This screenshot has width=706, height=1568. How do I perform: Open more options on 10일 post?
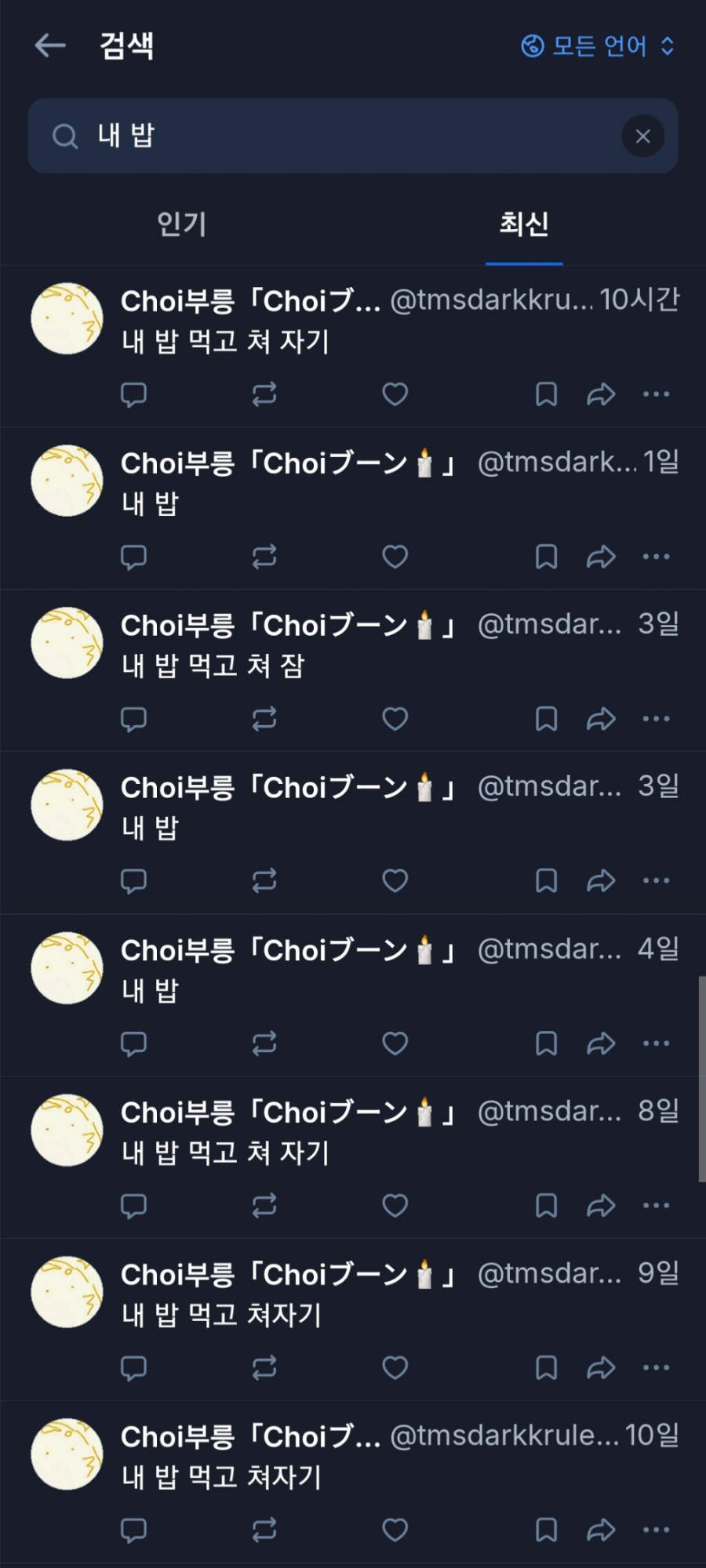tap(656, 1530)
